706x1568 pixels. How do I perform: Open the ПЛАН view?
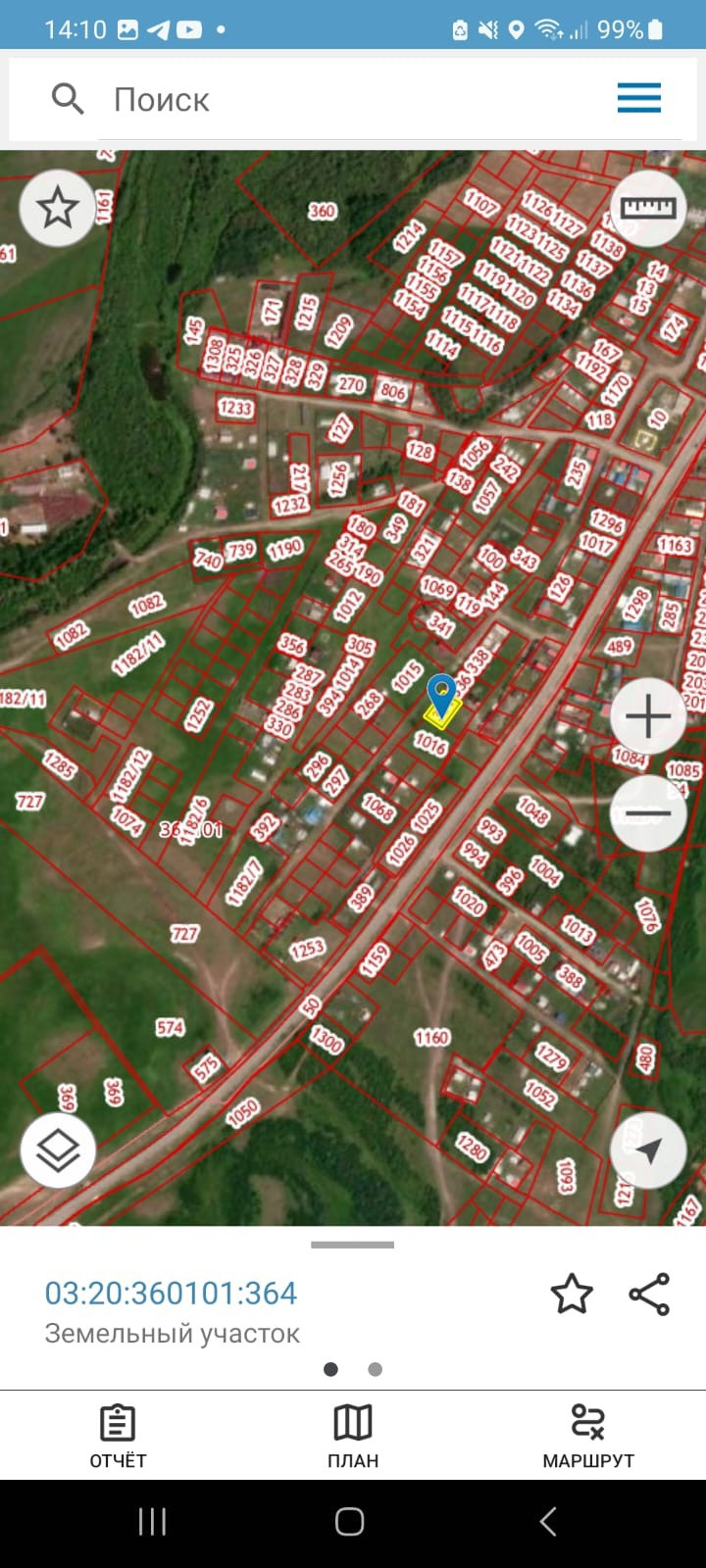coord(353,1436)
